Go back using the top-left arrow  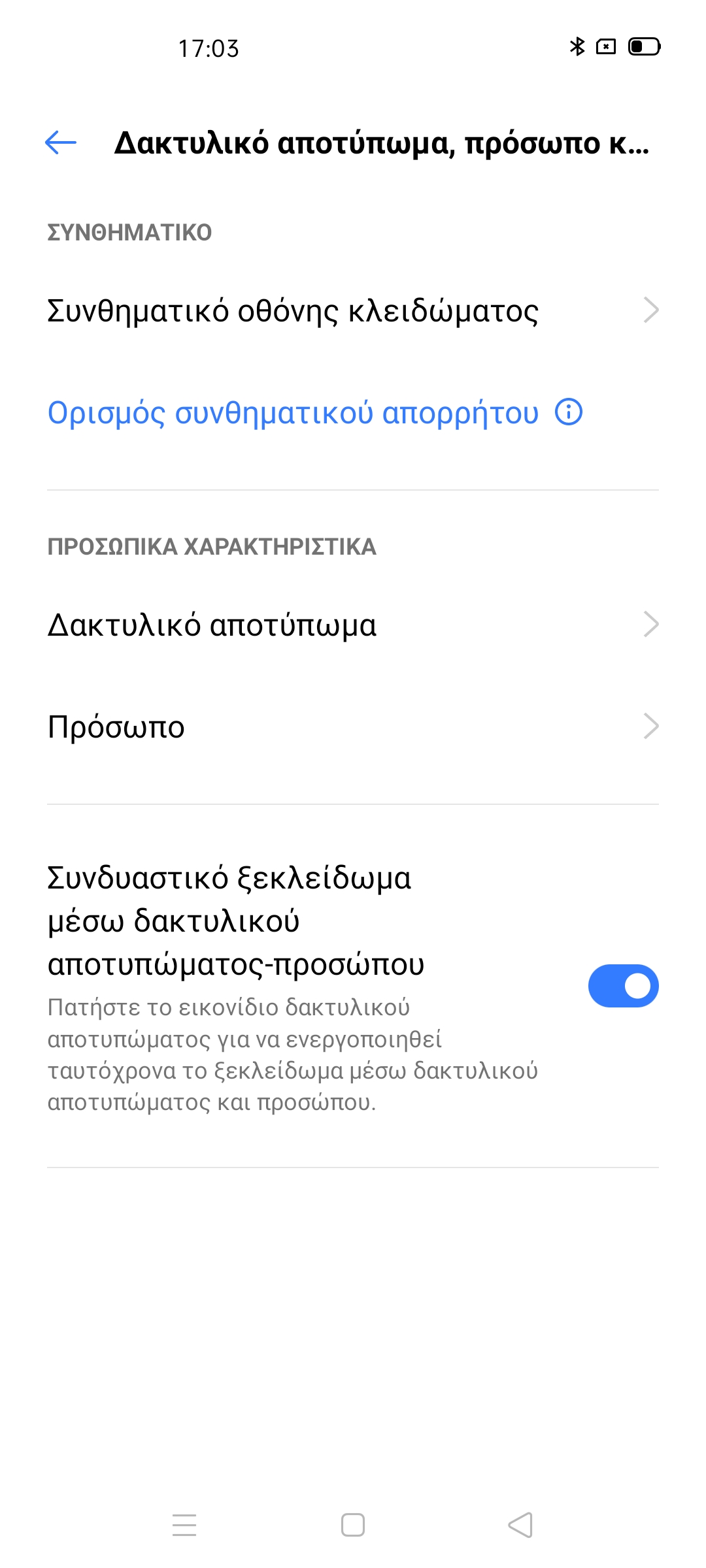tap(61, 142)
